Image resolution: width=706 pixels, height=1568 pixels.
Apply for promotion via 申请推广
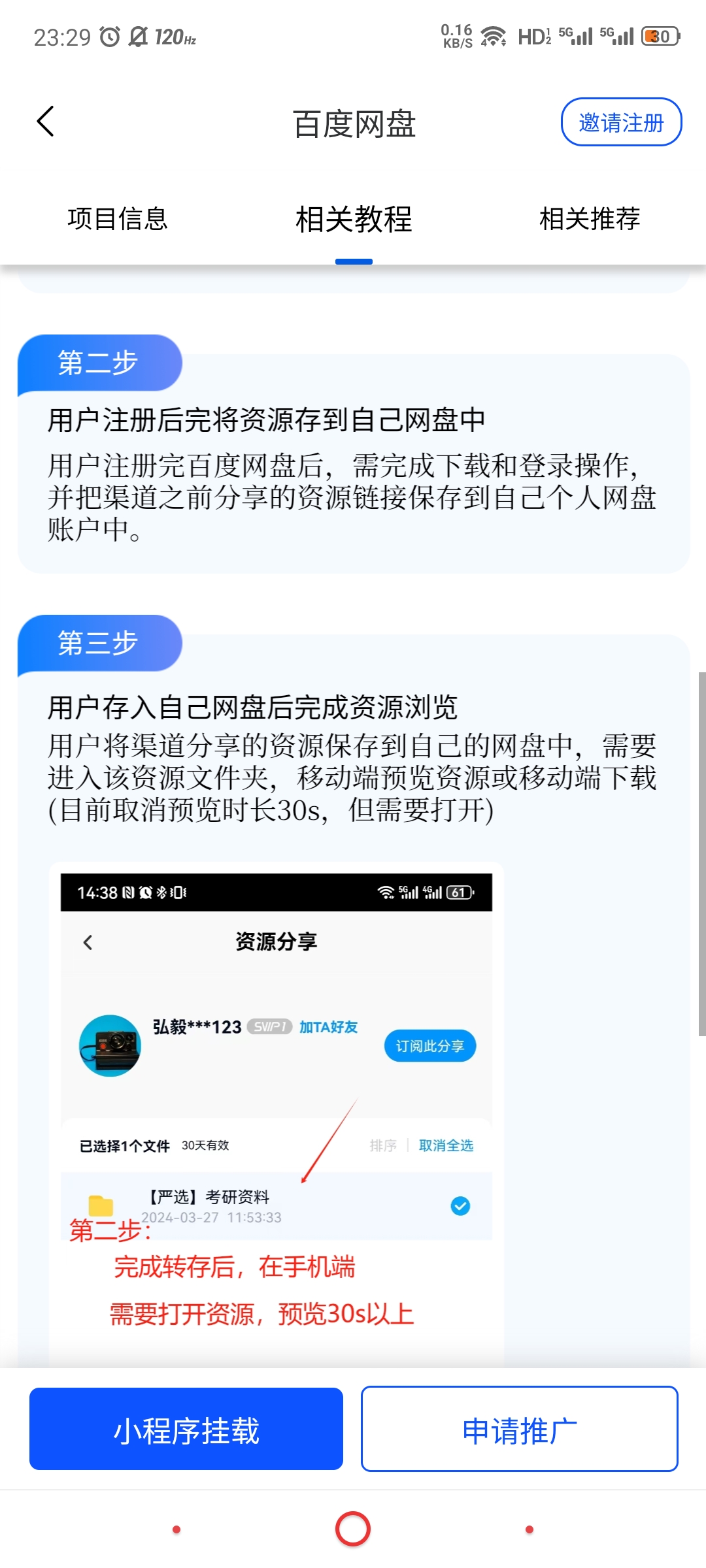519,1429
